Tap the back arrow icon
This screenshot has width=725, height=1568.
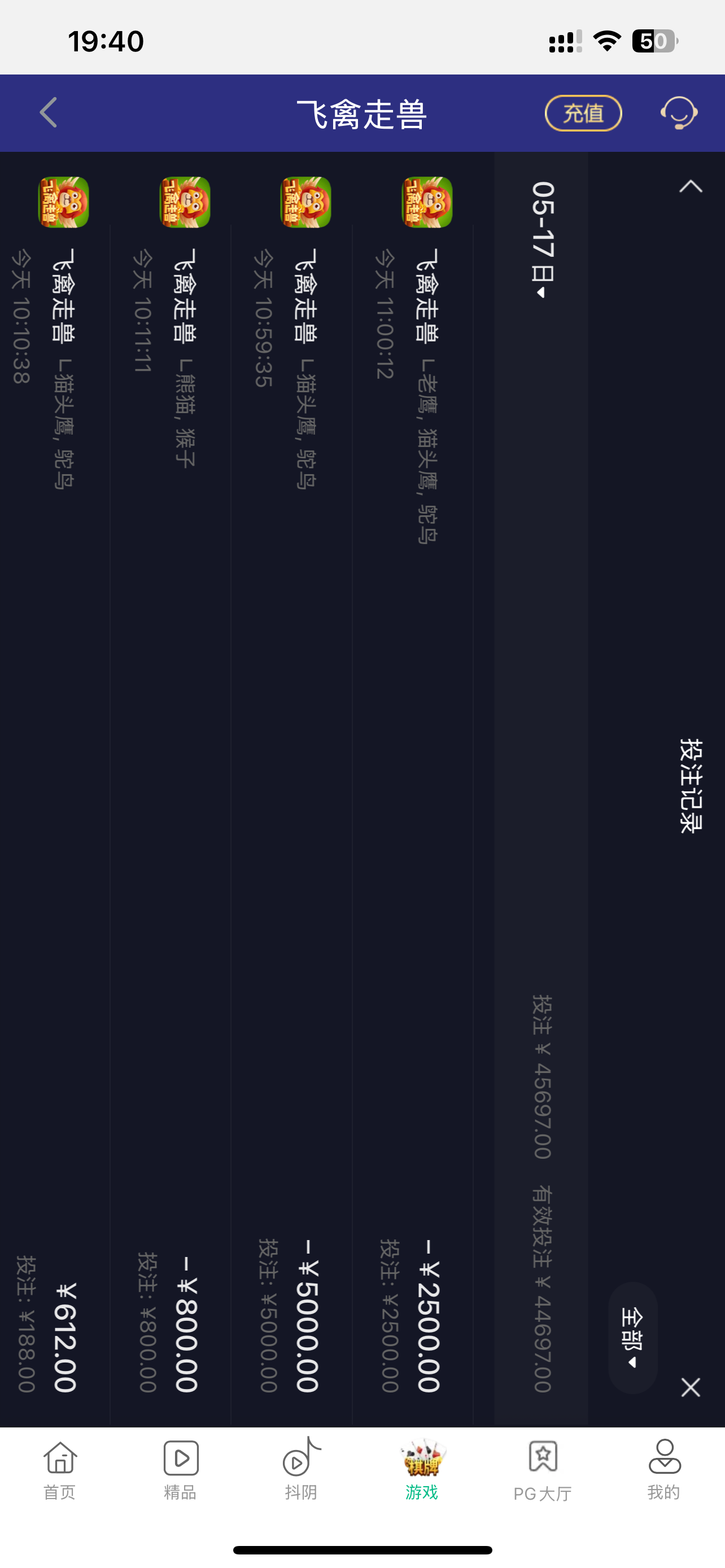point(47,113)
